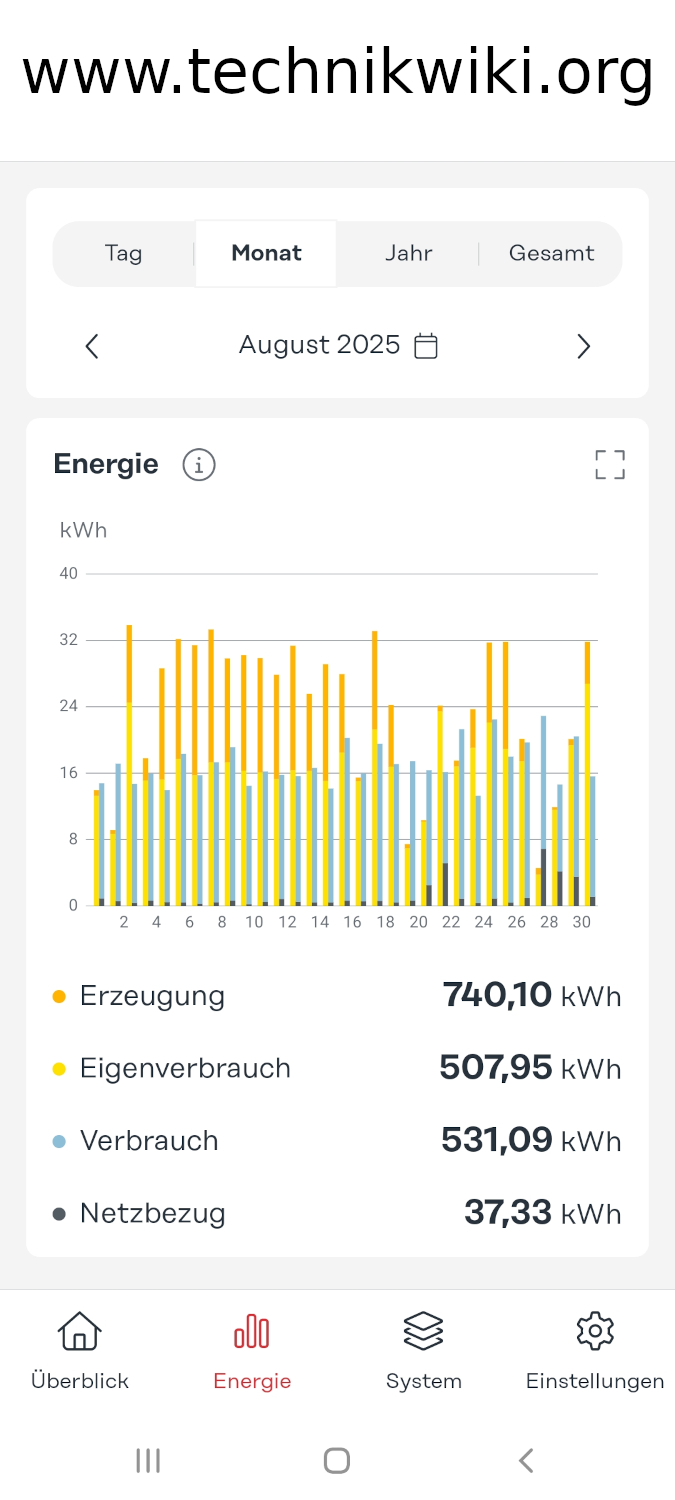Go to the system home screen

click(x=337, y=1461)
